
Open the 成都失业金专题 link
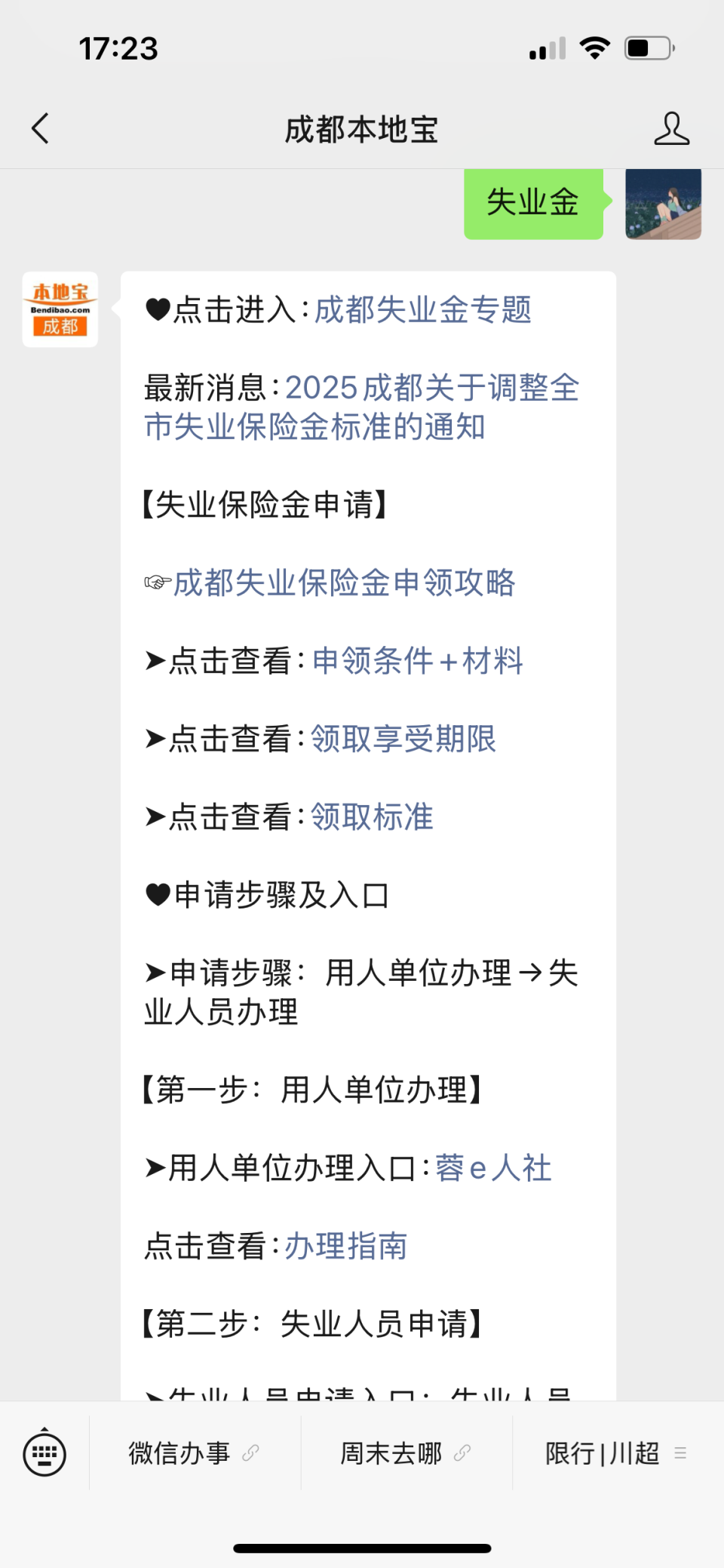(x=422, y=309)
